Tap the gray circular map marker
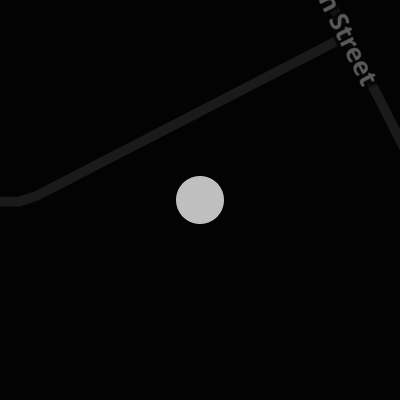This screenshot has height=400, width=400. [200, 200]
